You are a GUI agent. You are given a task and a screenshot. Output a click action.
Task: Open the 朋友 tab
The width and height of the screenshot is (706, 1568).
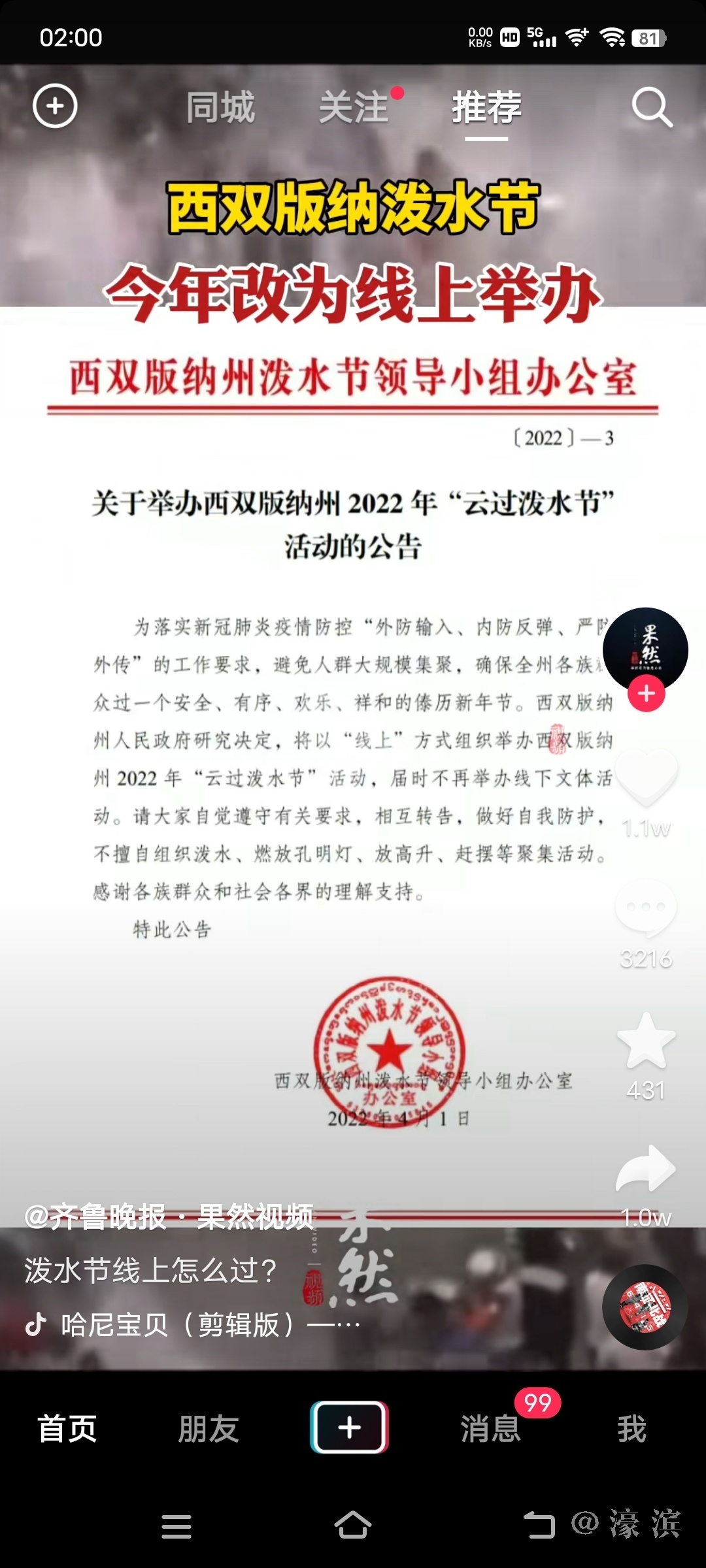[x=209, y=1428]
